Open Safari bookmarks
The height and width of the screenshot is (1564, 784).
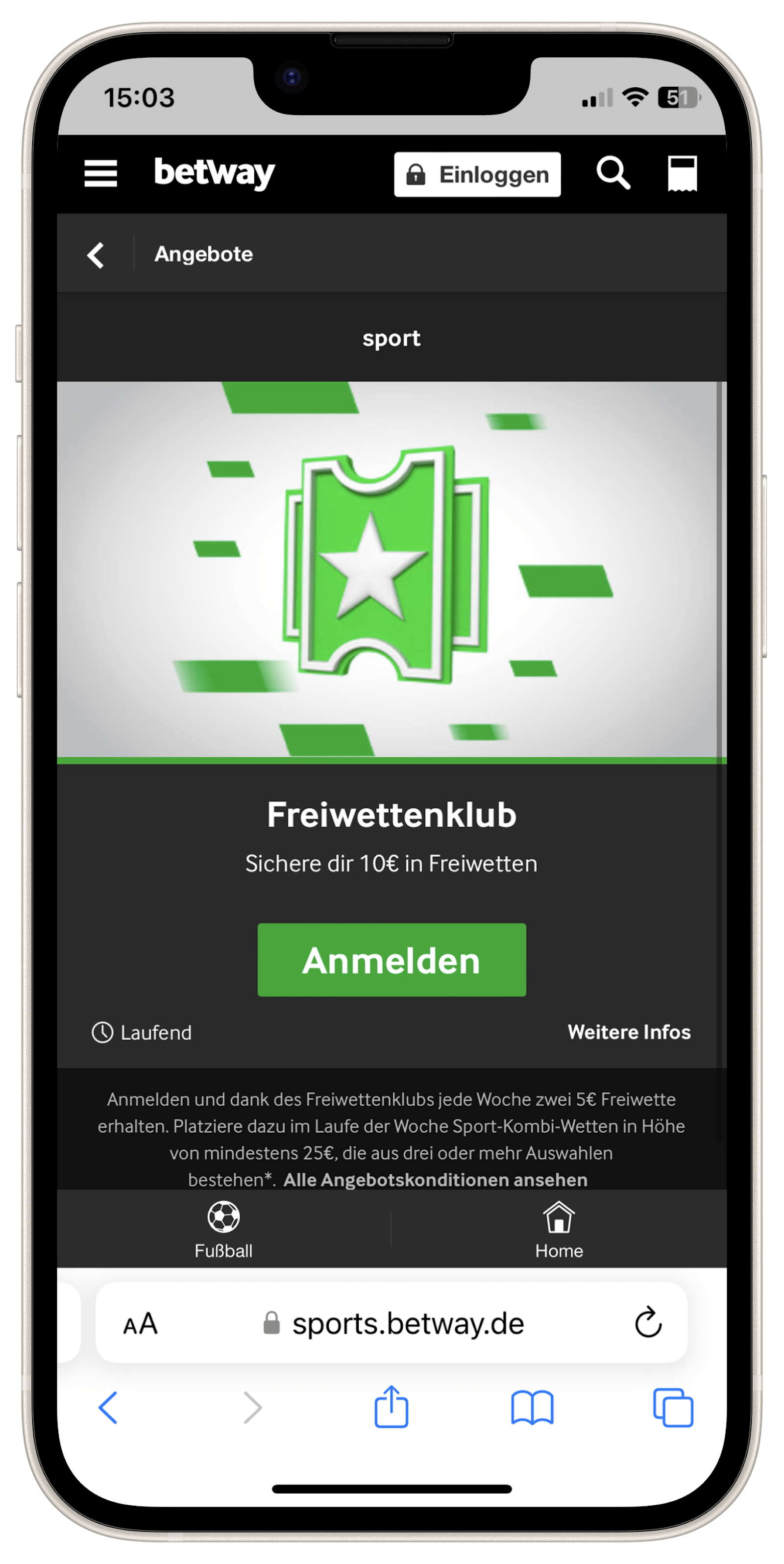coord(532,1408)
